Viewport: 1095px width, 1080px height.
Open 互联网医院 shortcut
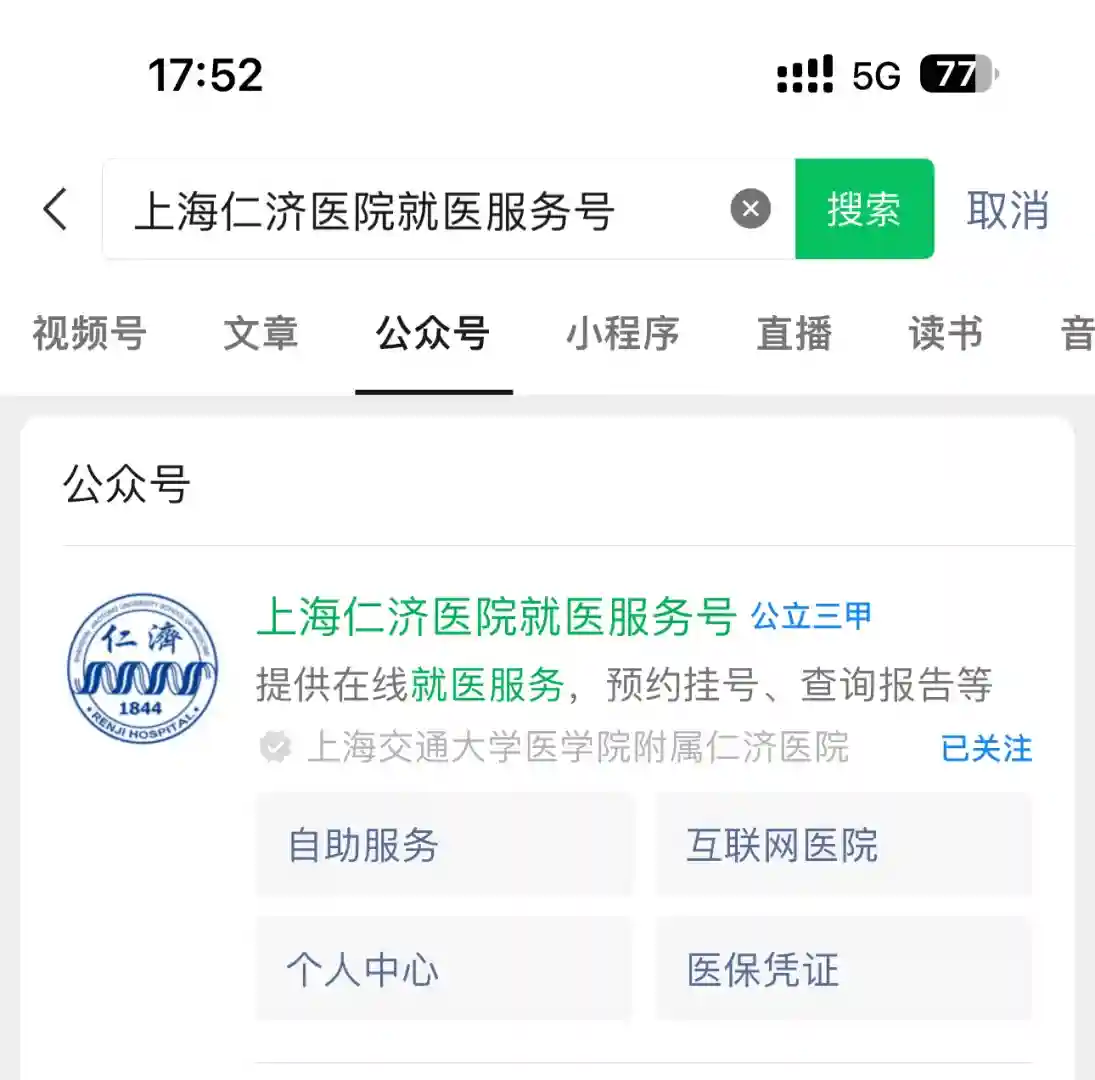tap(843, 846)
